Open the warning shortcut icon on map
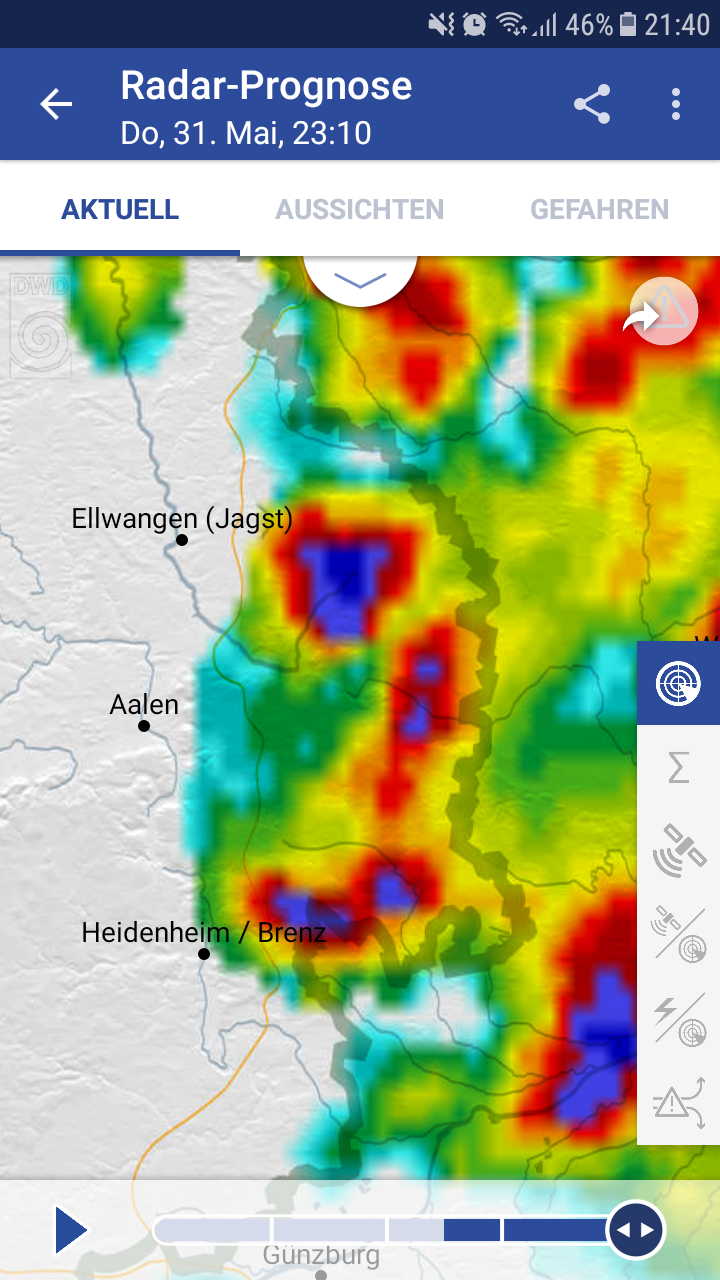Viewport: 720px width, 1280px height. click(663, 313)
